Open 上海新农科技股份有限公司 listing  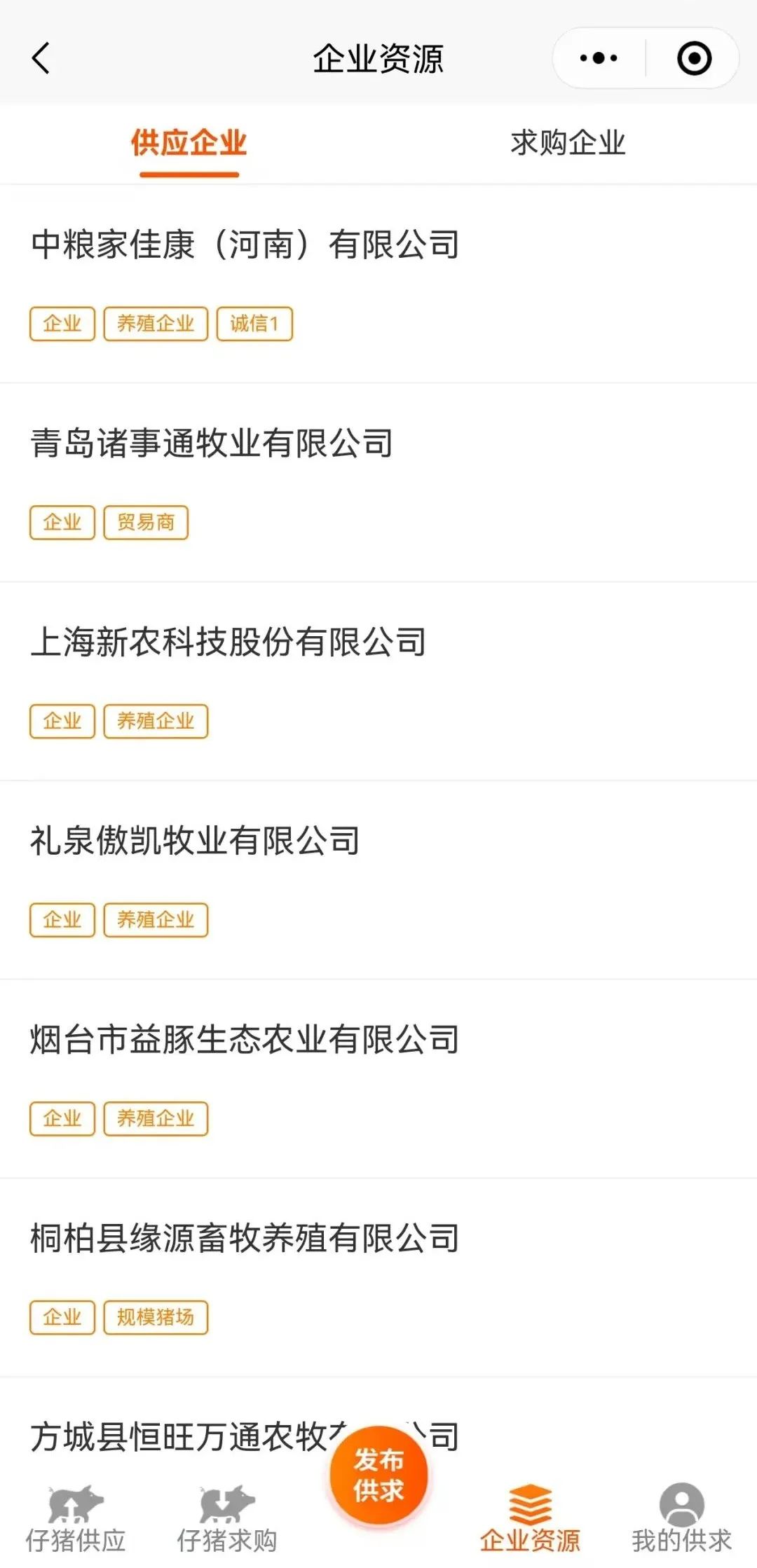click(x=229, y=642)
